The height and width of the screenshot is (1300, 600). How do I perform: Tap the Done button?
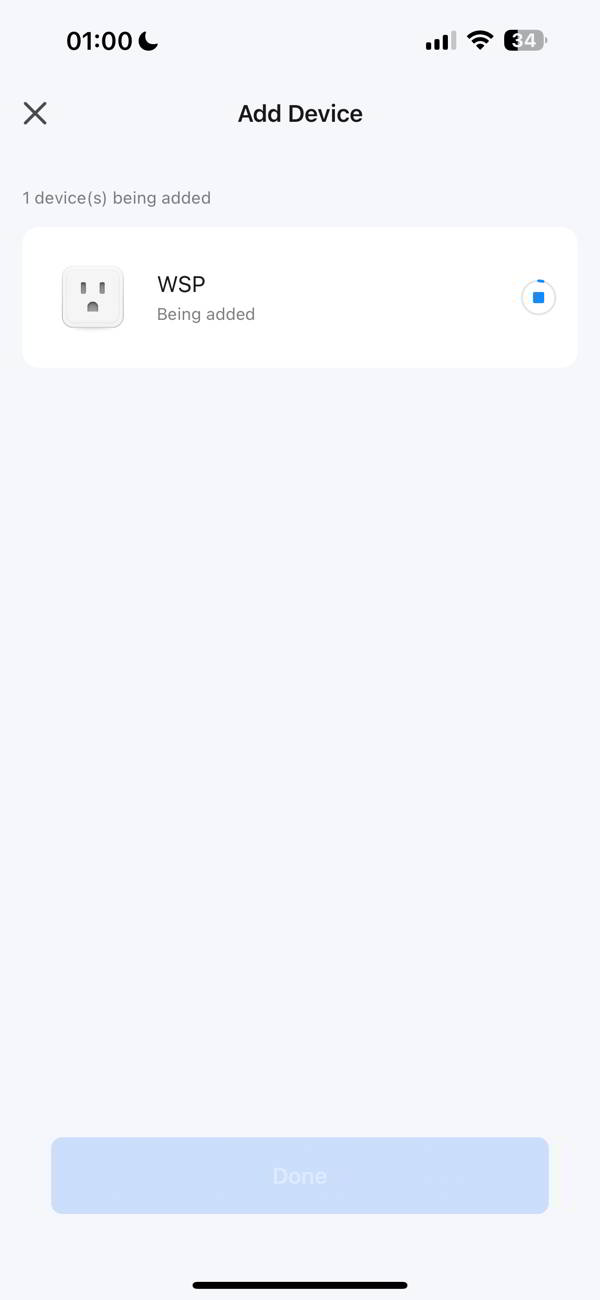tap(300, 1176)
